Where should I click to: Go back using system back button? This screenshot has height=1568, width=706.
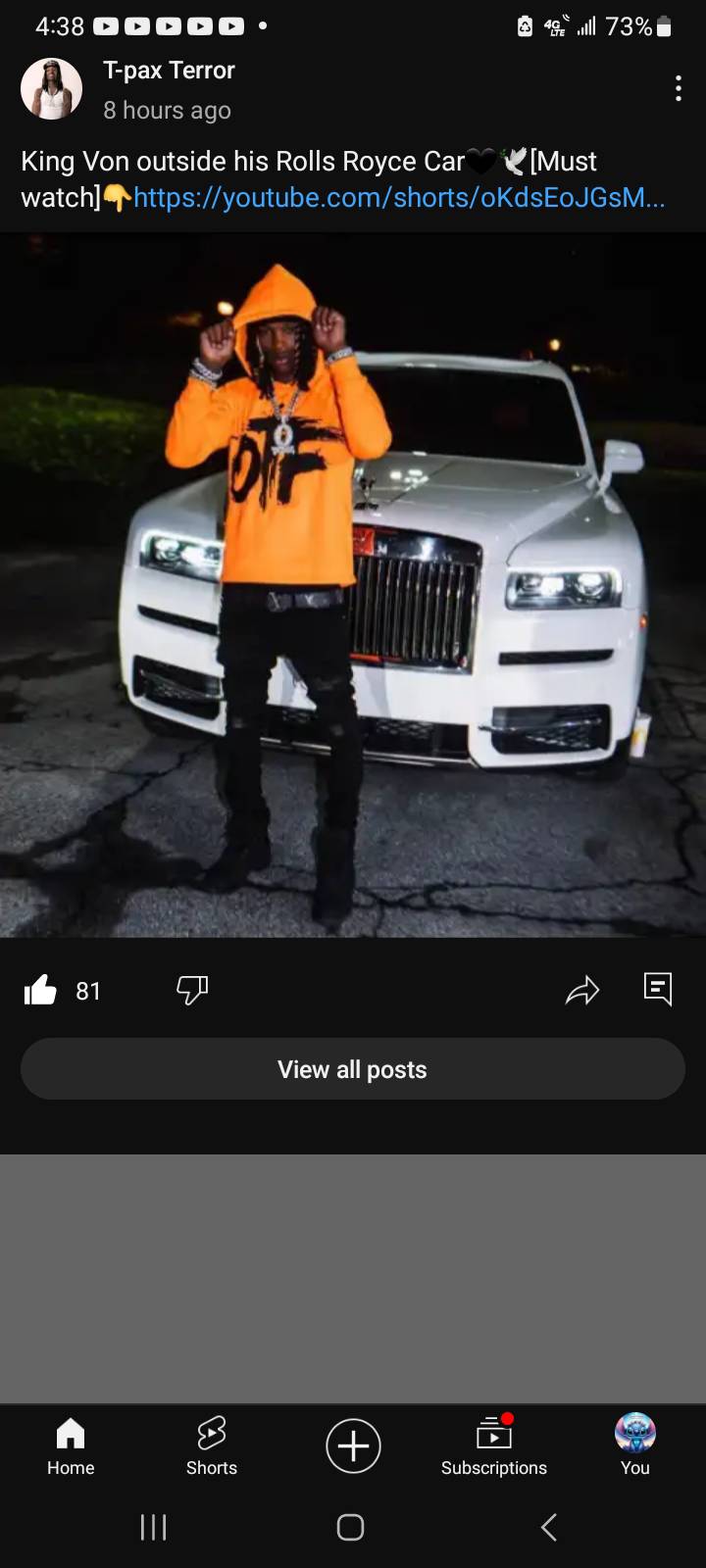click(549, 1527)
